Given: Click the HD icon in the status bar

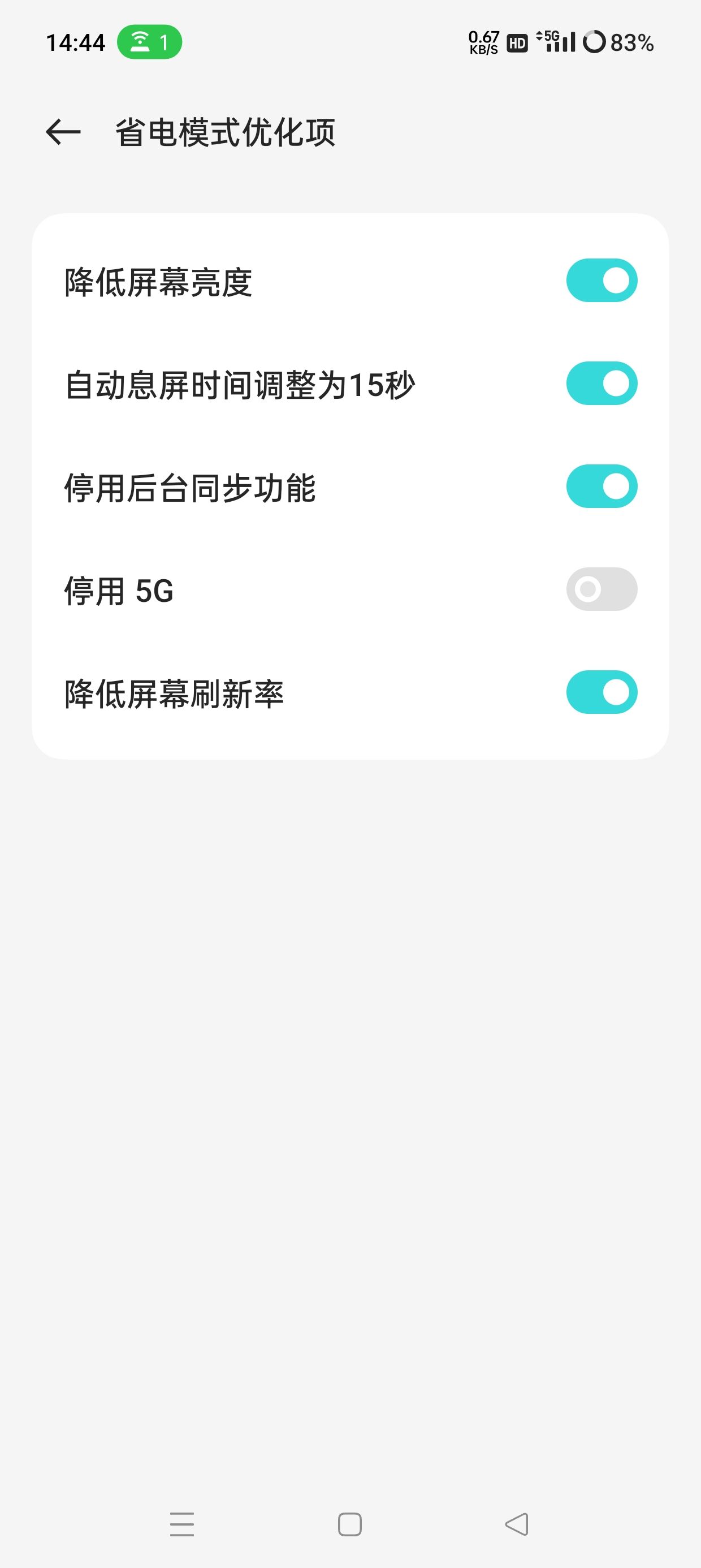Looking at the screenshot, I should pyautogui.click(x=516, y=42).
